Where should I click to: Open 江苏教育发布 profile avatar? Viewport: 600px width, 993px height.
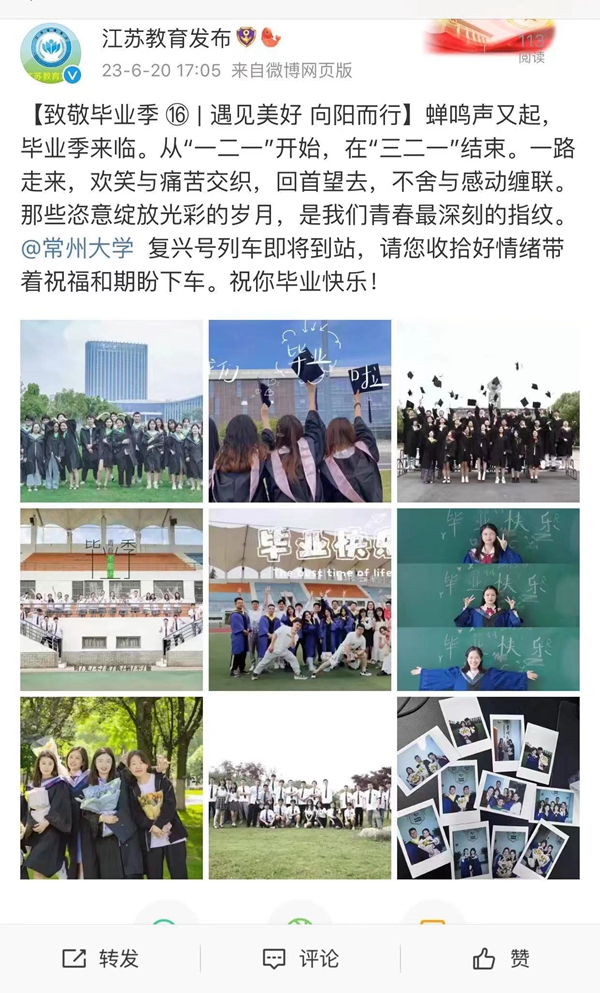coord(51,54)
